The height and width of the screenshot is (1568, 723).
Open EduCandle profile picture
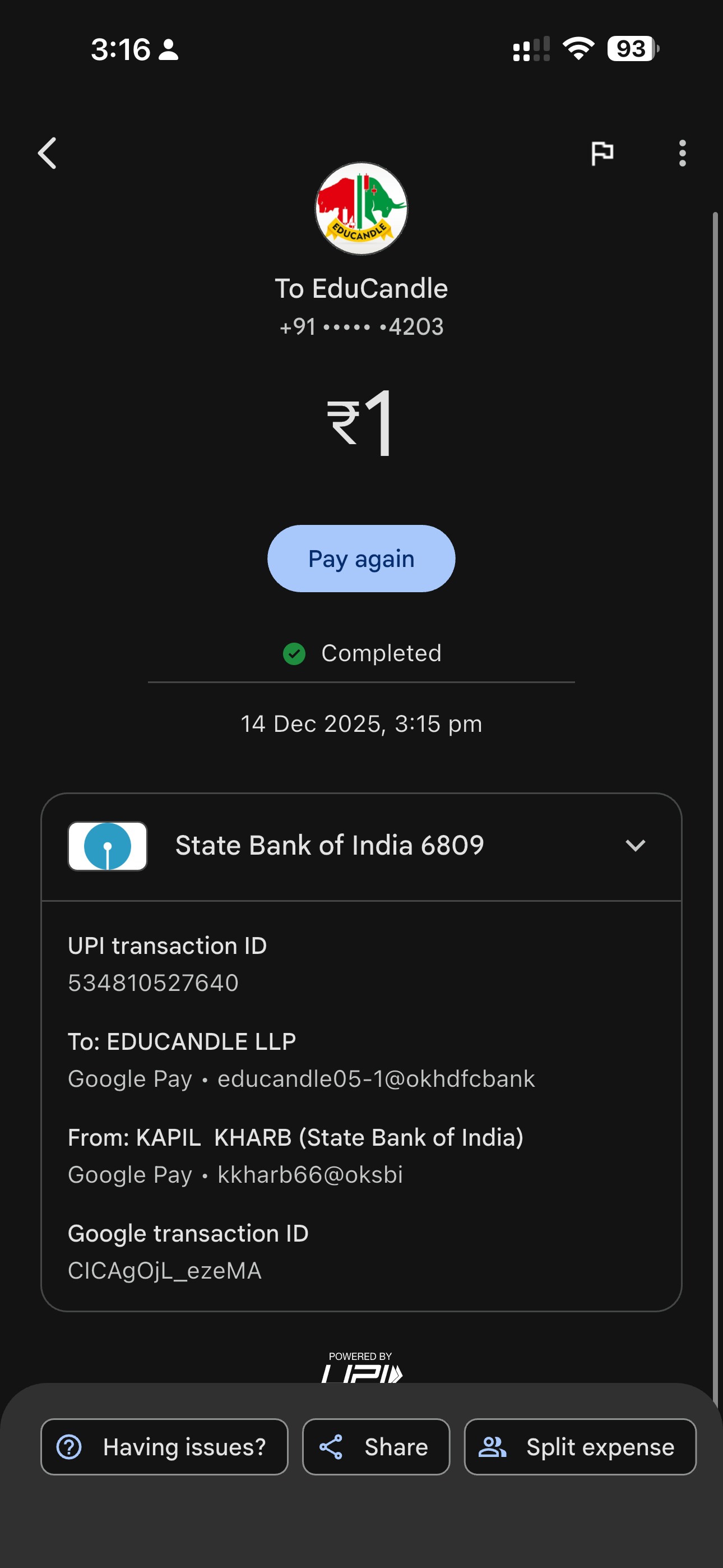[x=361, y=209]
